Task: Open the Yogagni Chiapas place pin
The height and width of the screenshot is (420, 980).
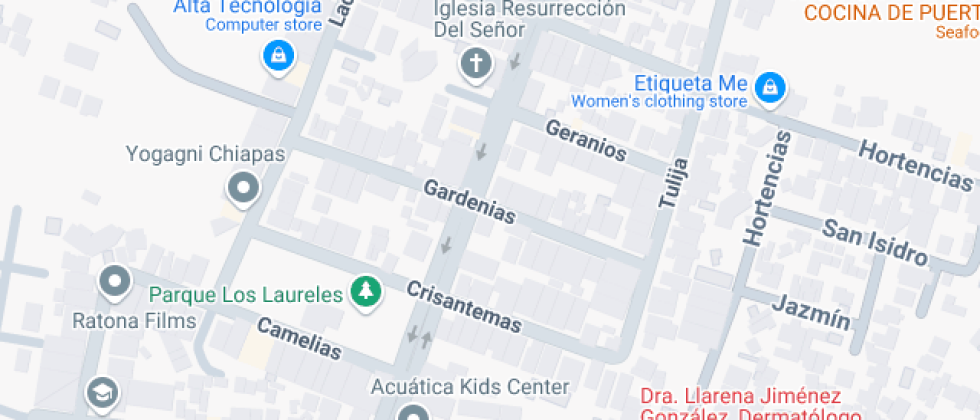Action: point(243,186)
